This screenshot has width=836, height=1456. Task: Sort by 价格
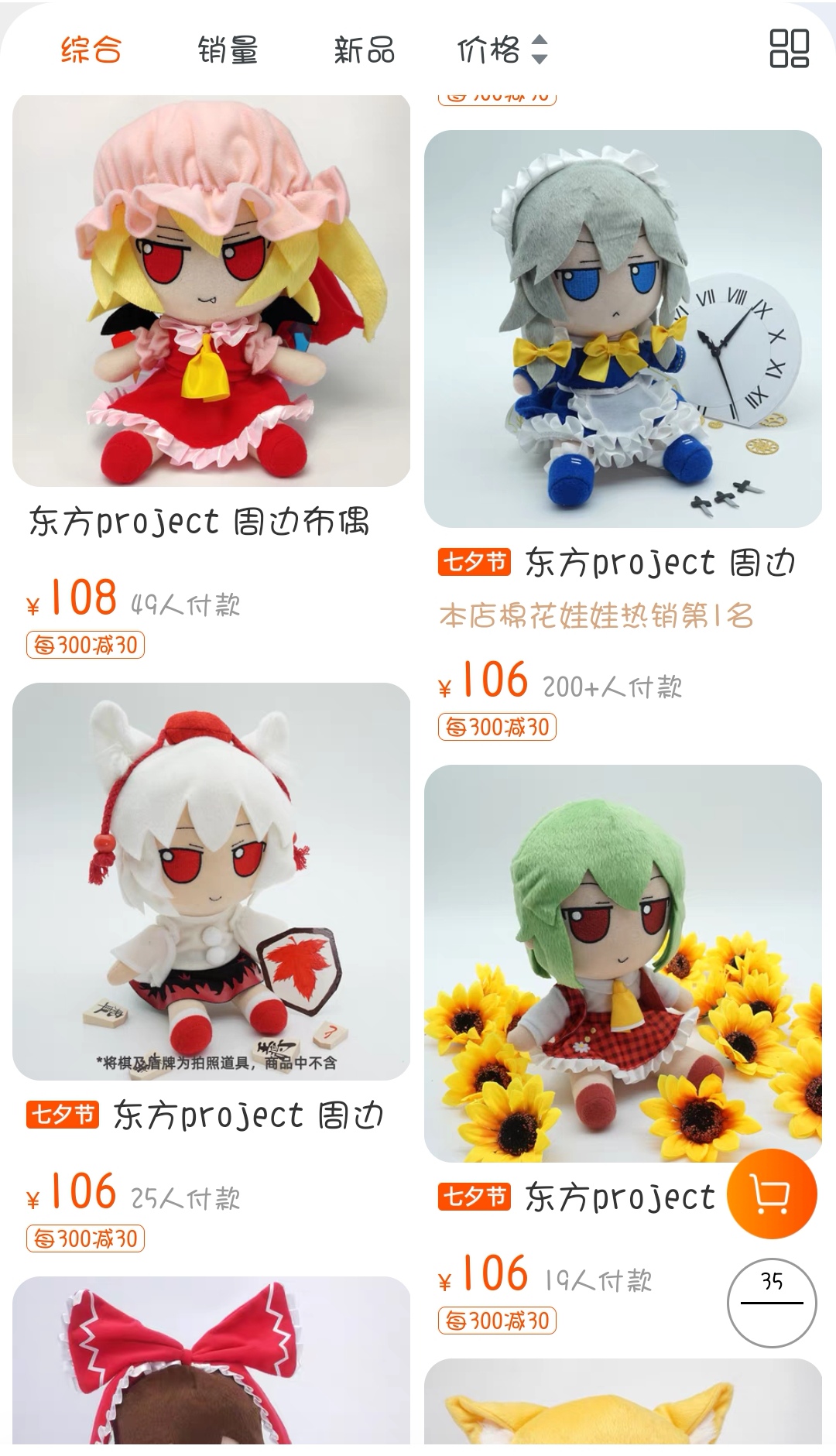(502, 50)
